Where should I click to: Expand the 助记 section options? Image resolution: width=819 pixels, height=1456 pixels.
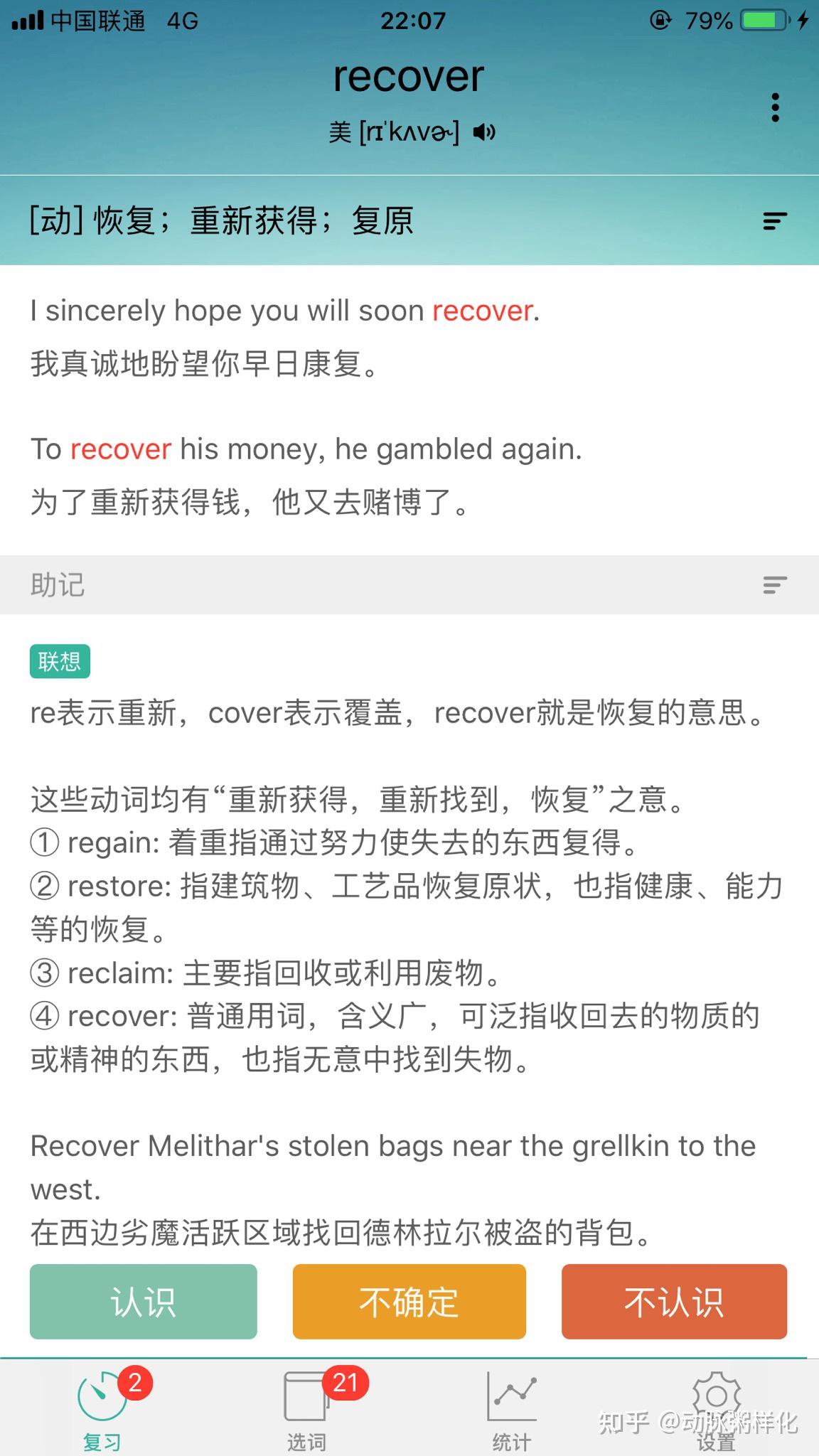click(774, 585)
